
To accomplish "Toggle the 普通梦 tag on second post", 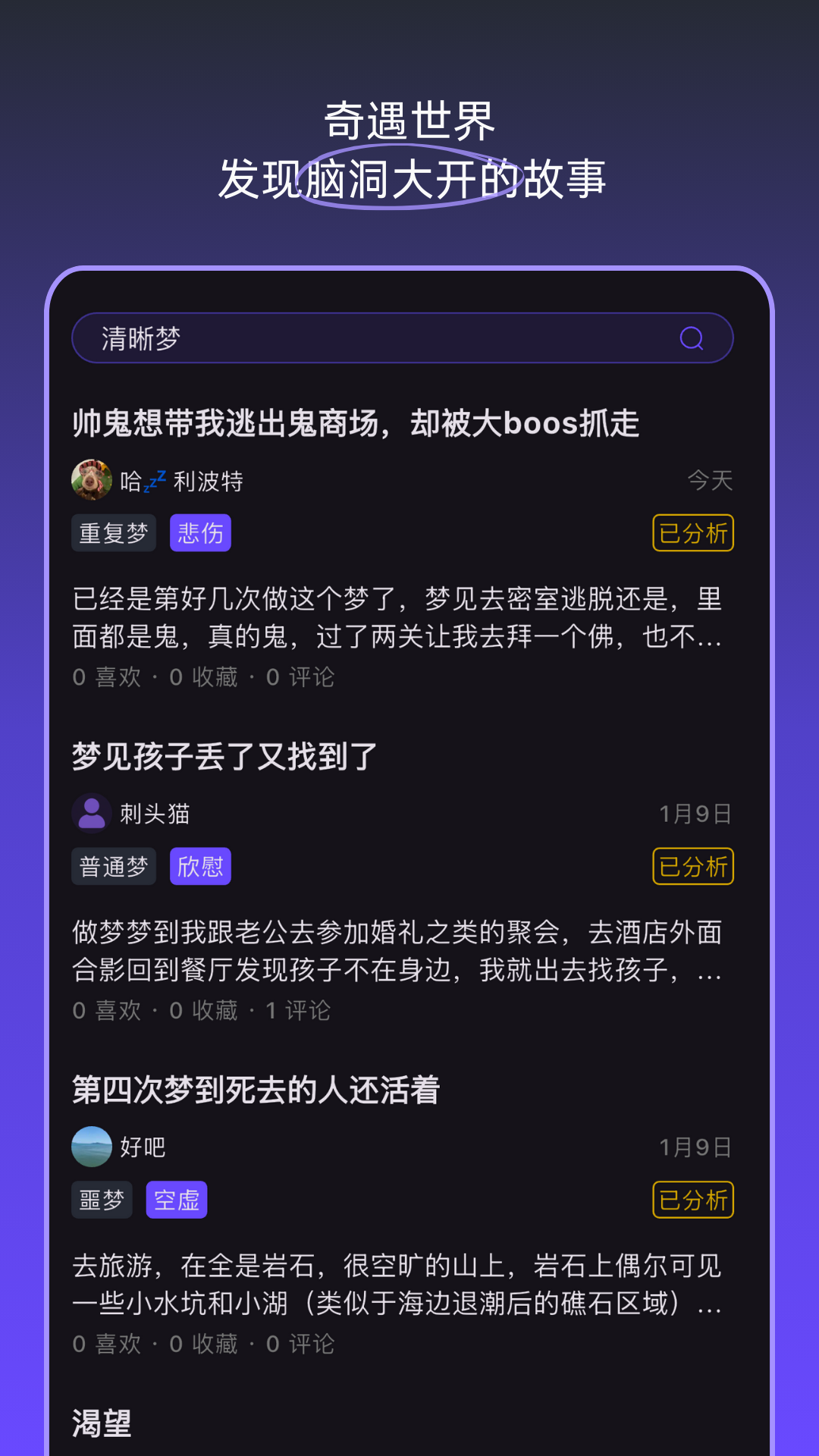I will (114, 865).
